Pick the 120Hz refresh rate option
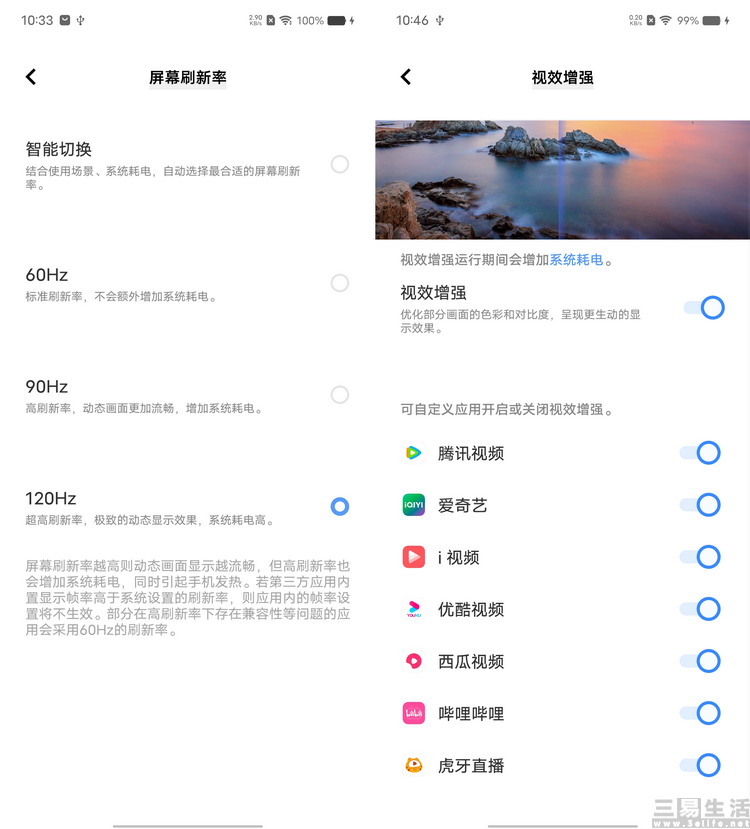The width and height of the screenshot is (750, 829). (340, 507)
